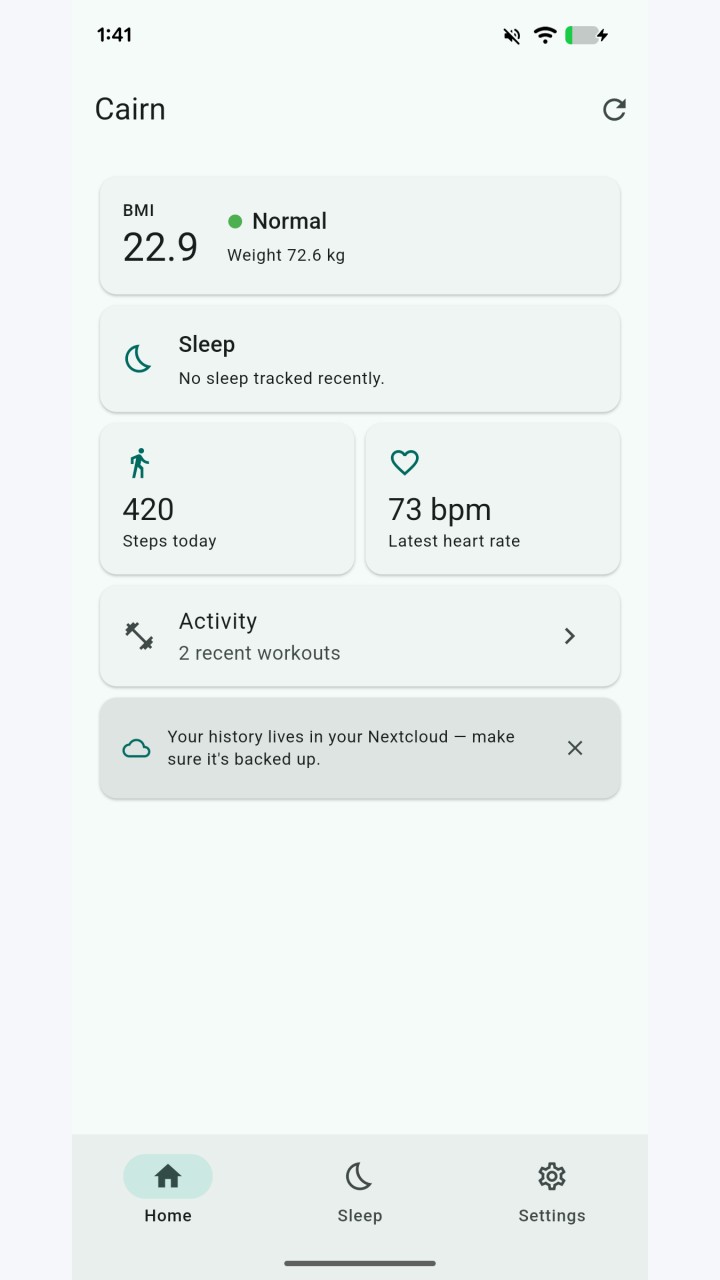This screenshot has height=1280, width=720.
Task: Open the BMI card
Action: coord(360,236)
